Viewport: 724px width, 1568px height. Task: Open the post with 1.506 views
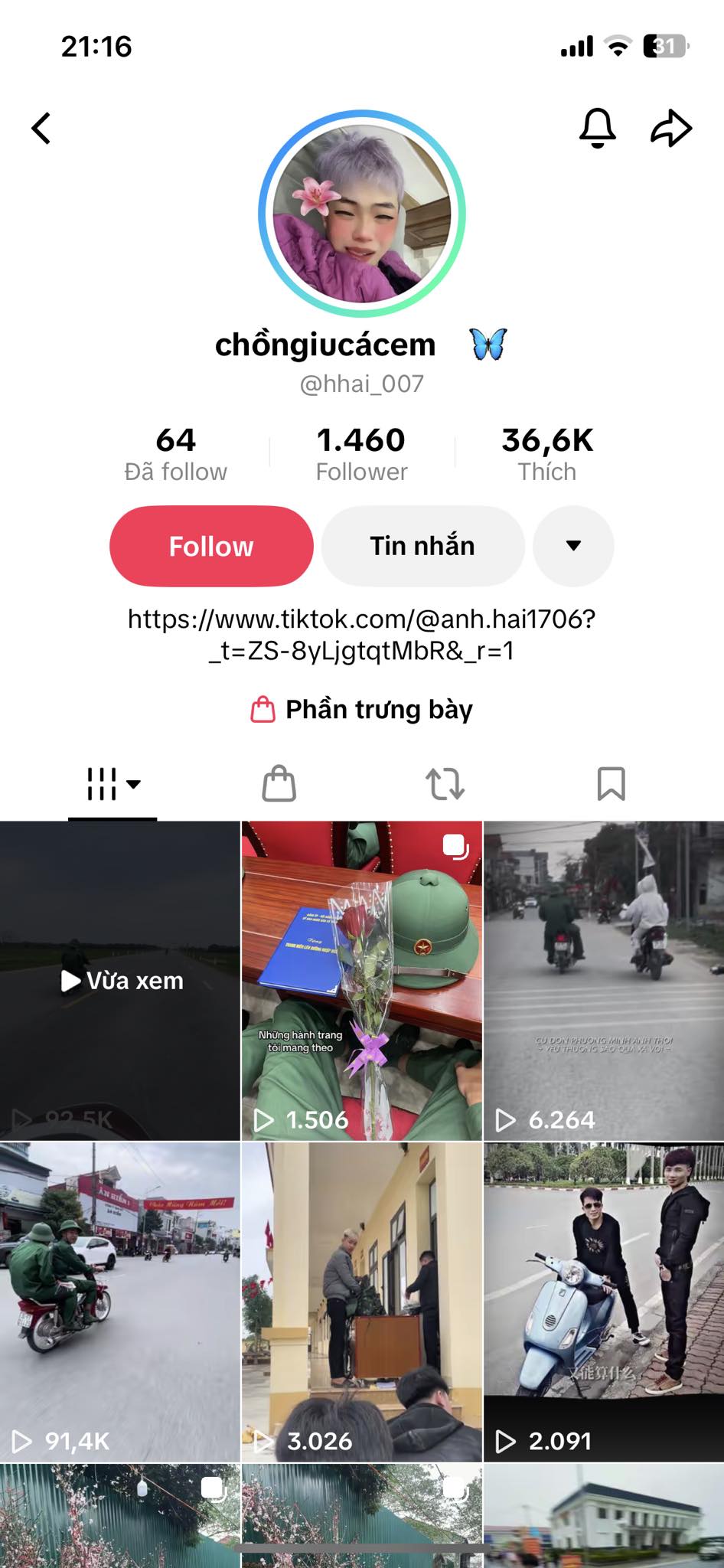pos(362,981)
